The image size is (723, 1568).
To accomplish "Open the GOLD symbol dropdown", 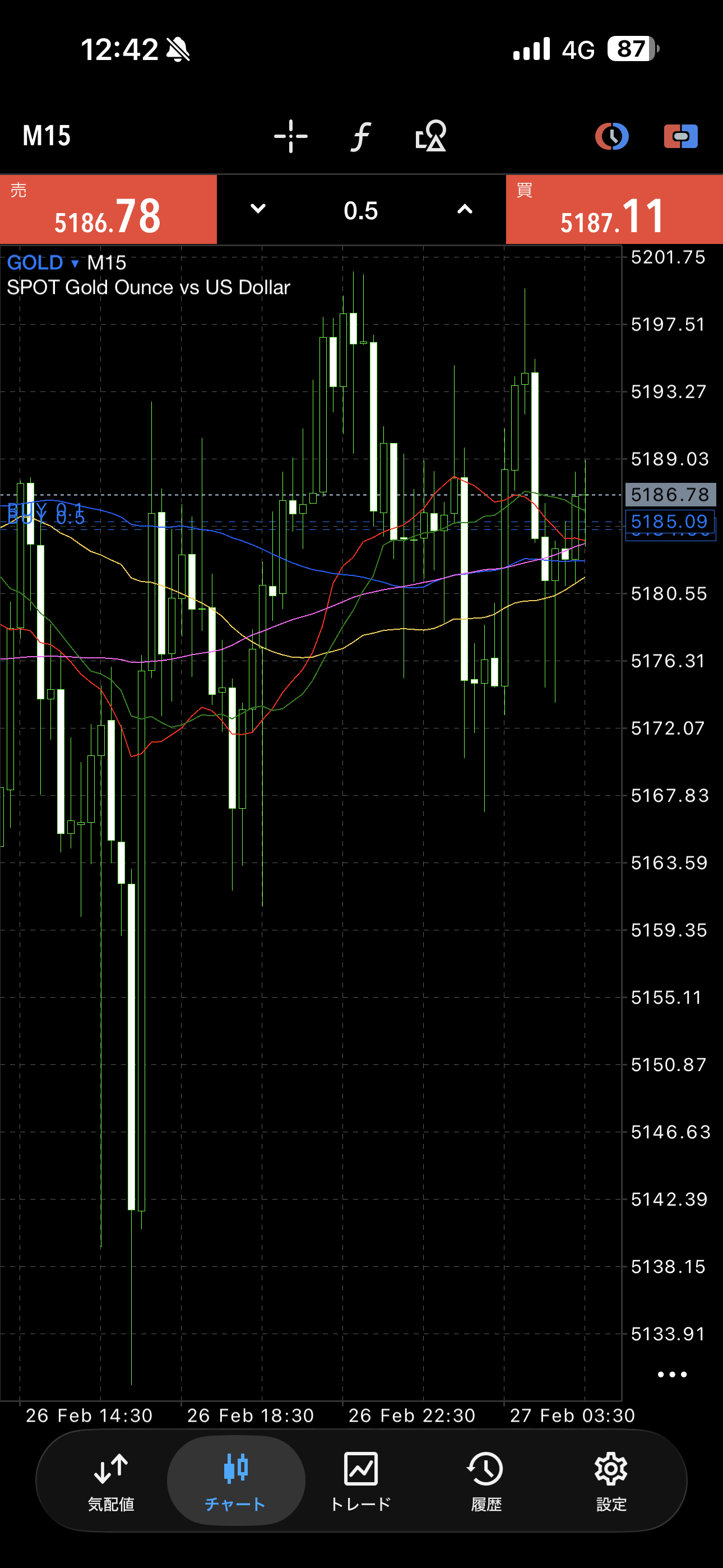I will click(43, 263).
